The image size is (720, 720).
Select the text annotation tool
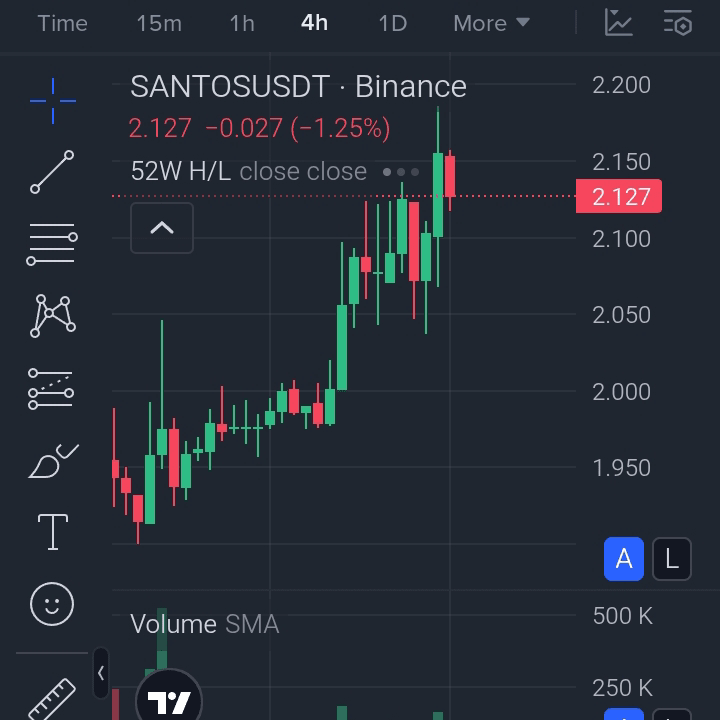coord(52,532)
